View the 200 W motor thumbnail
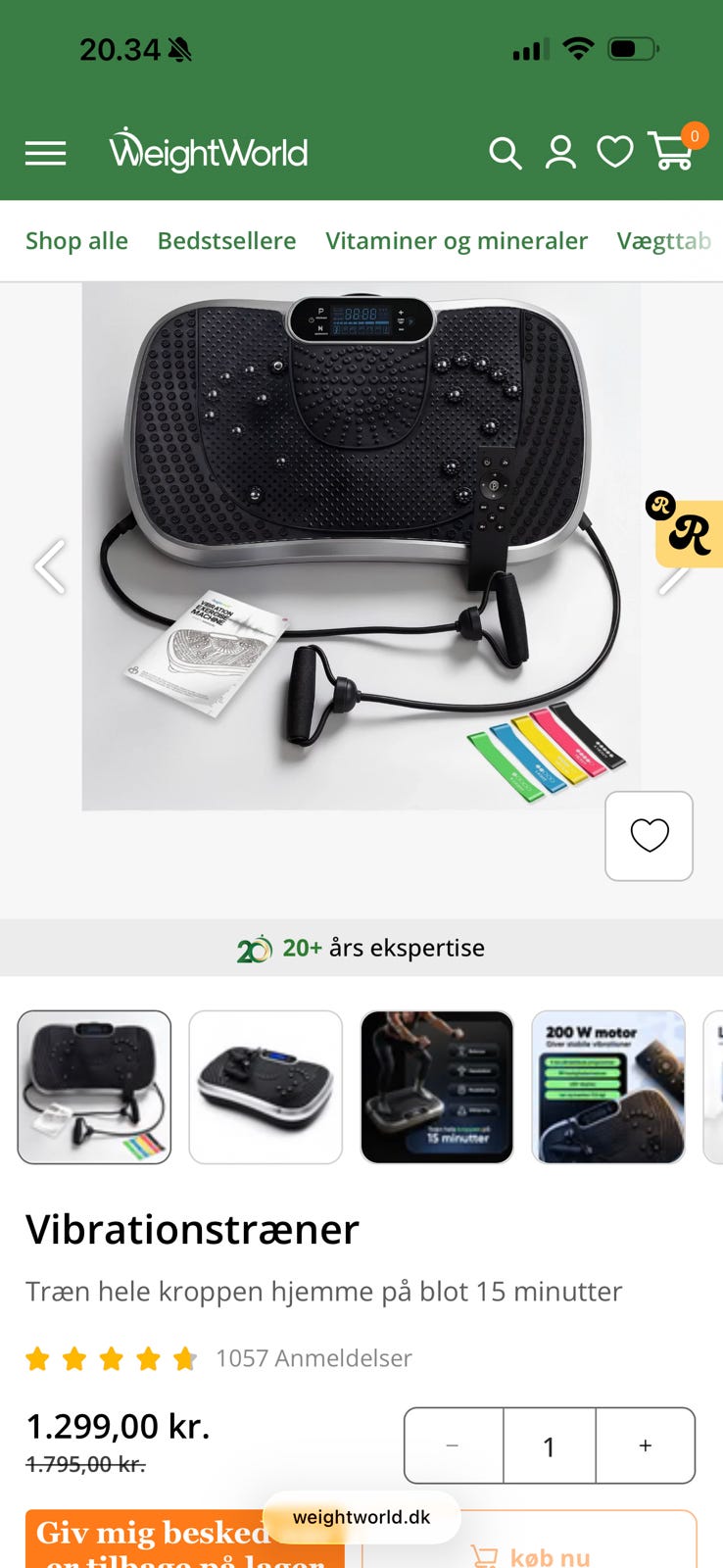The width and height of the screenshot is (723, 1568). [608, 1088]
